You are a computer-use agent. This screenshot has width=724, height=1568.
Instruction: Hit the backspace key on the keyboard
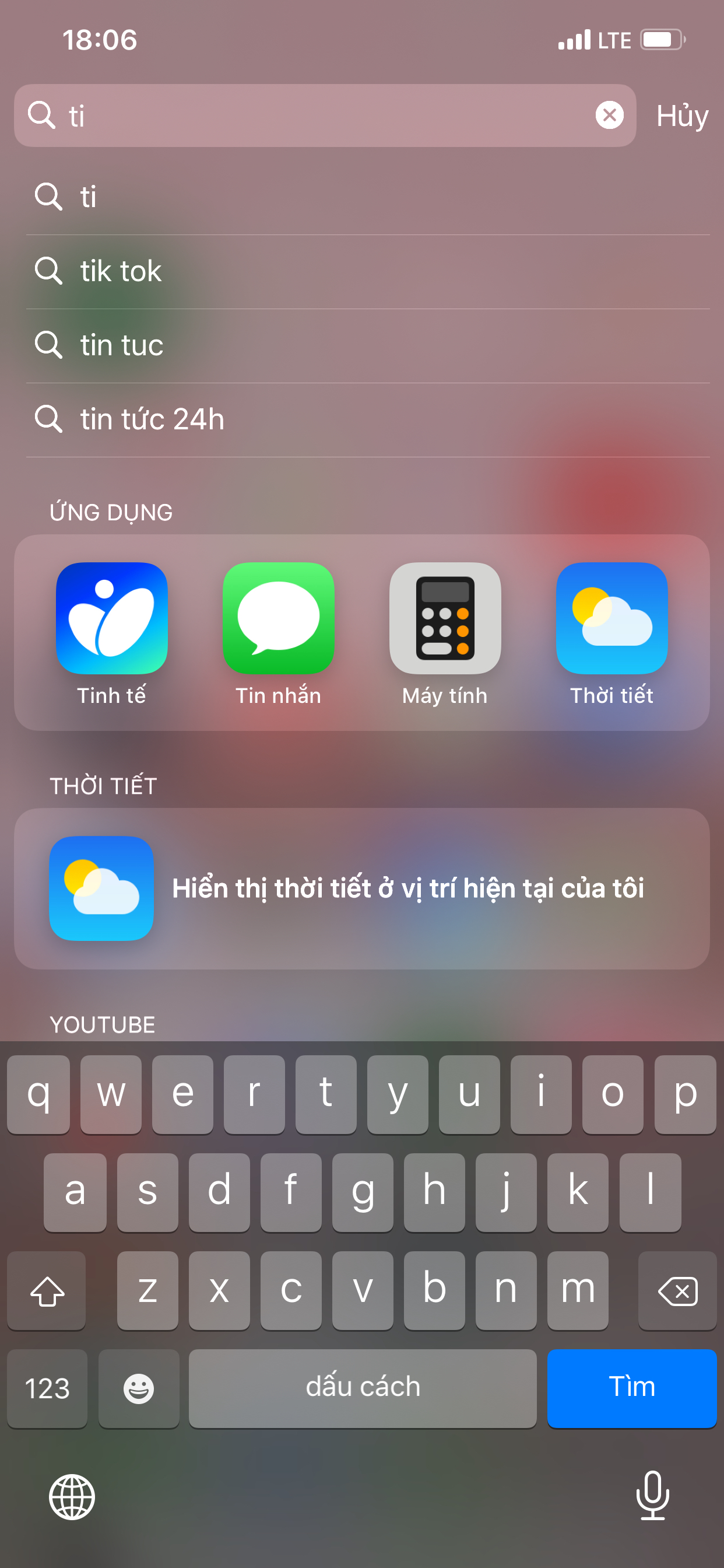coord(677,1290)
